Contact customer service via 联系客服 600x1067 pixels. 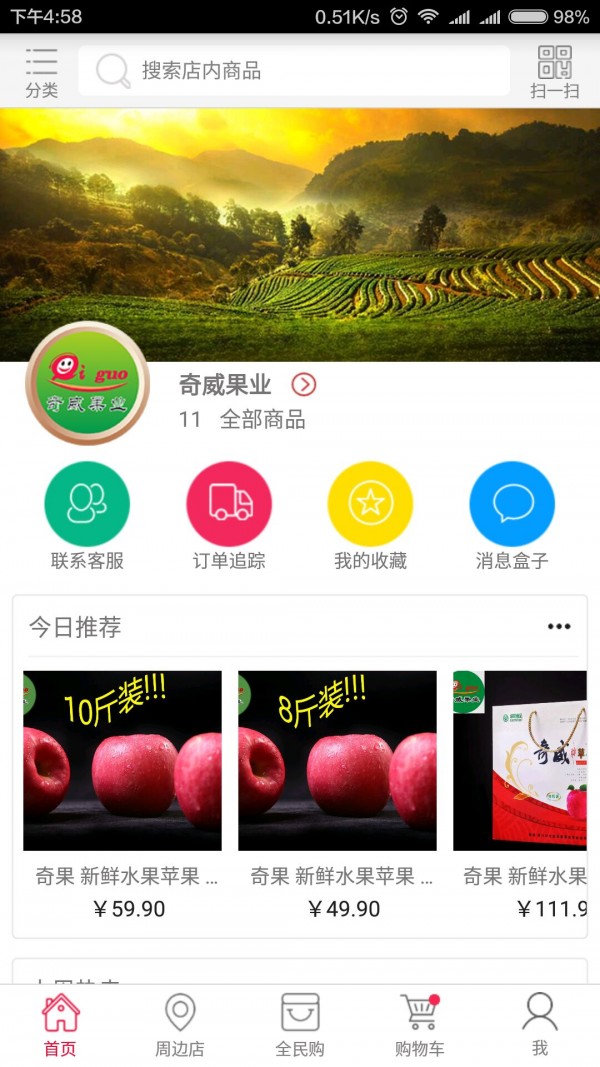coord(87,515)
